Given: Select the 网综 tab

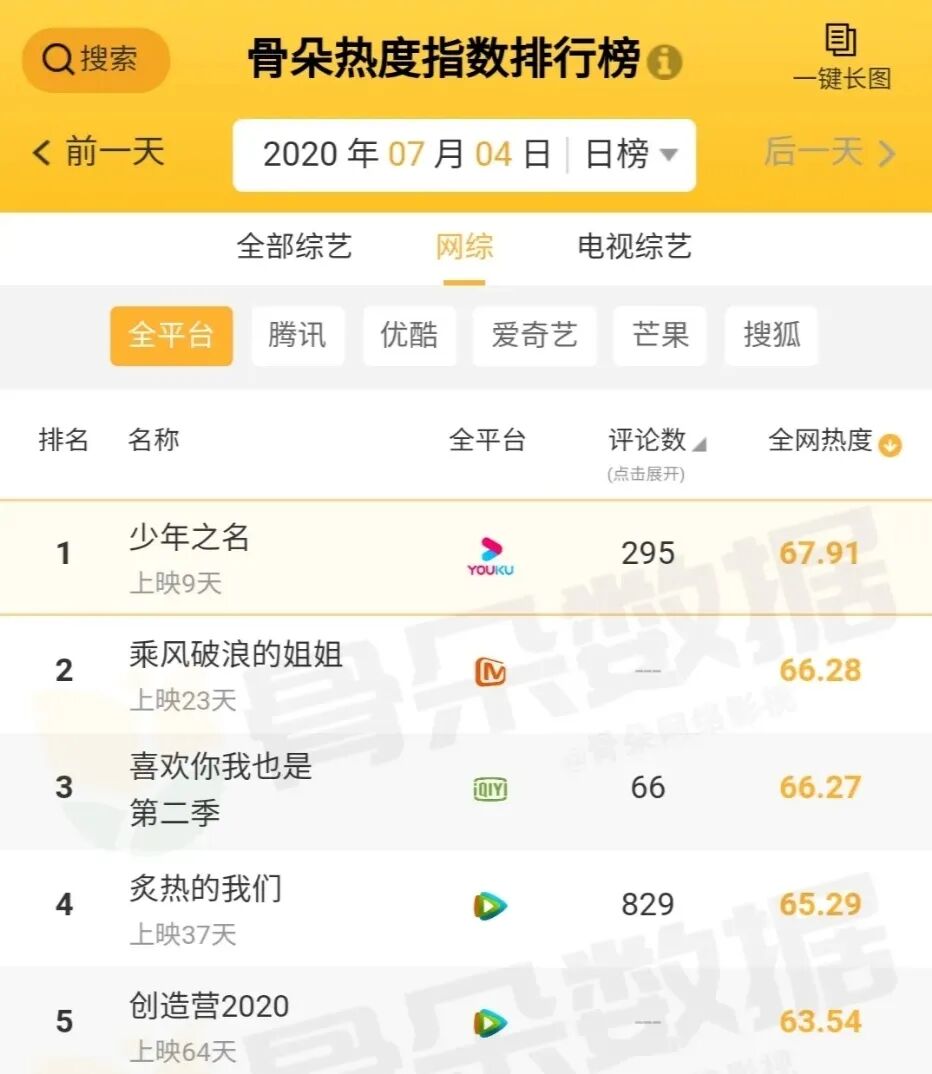Looking at the screenshot, I should [464, 247].
